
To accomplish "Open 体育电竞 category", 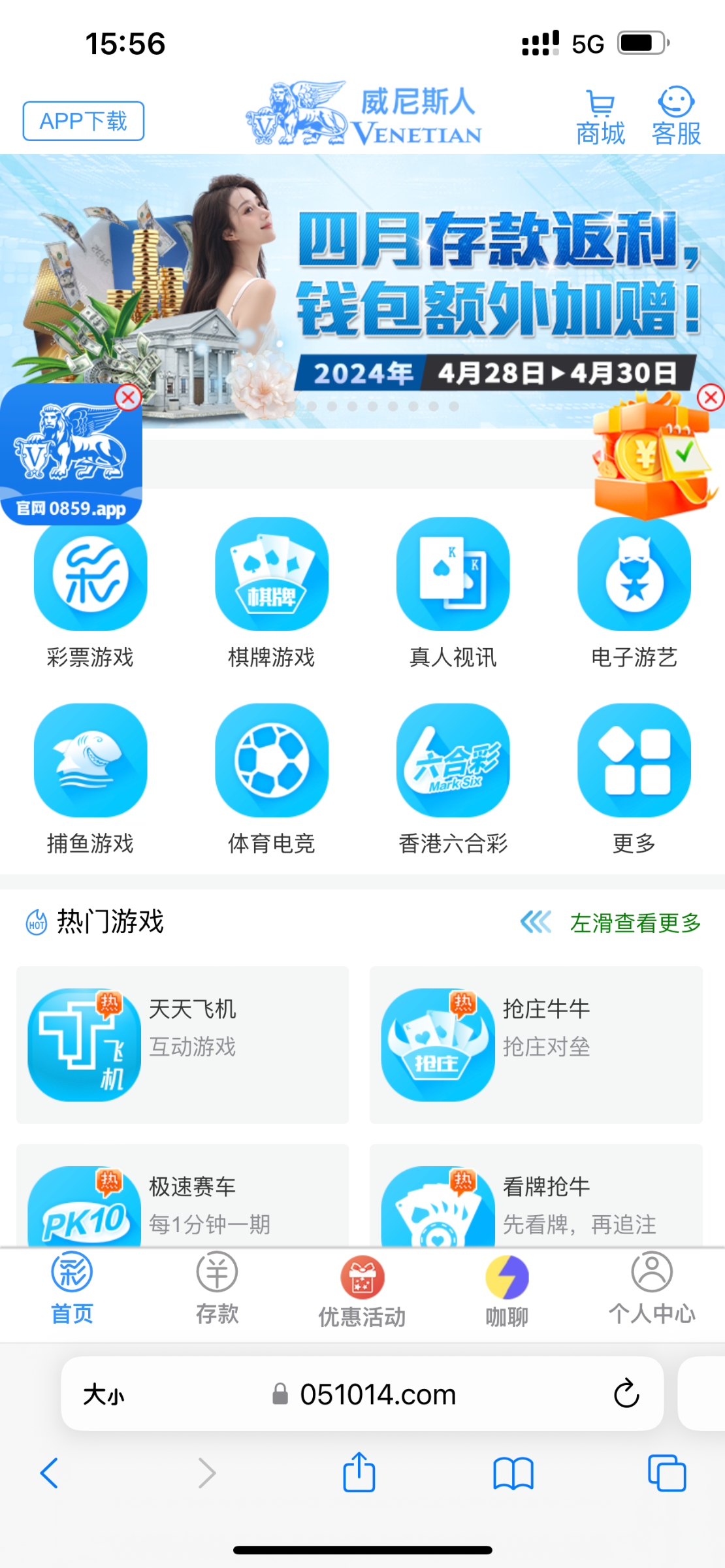I will pos(272,777).
